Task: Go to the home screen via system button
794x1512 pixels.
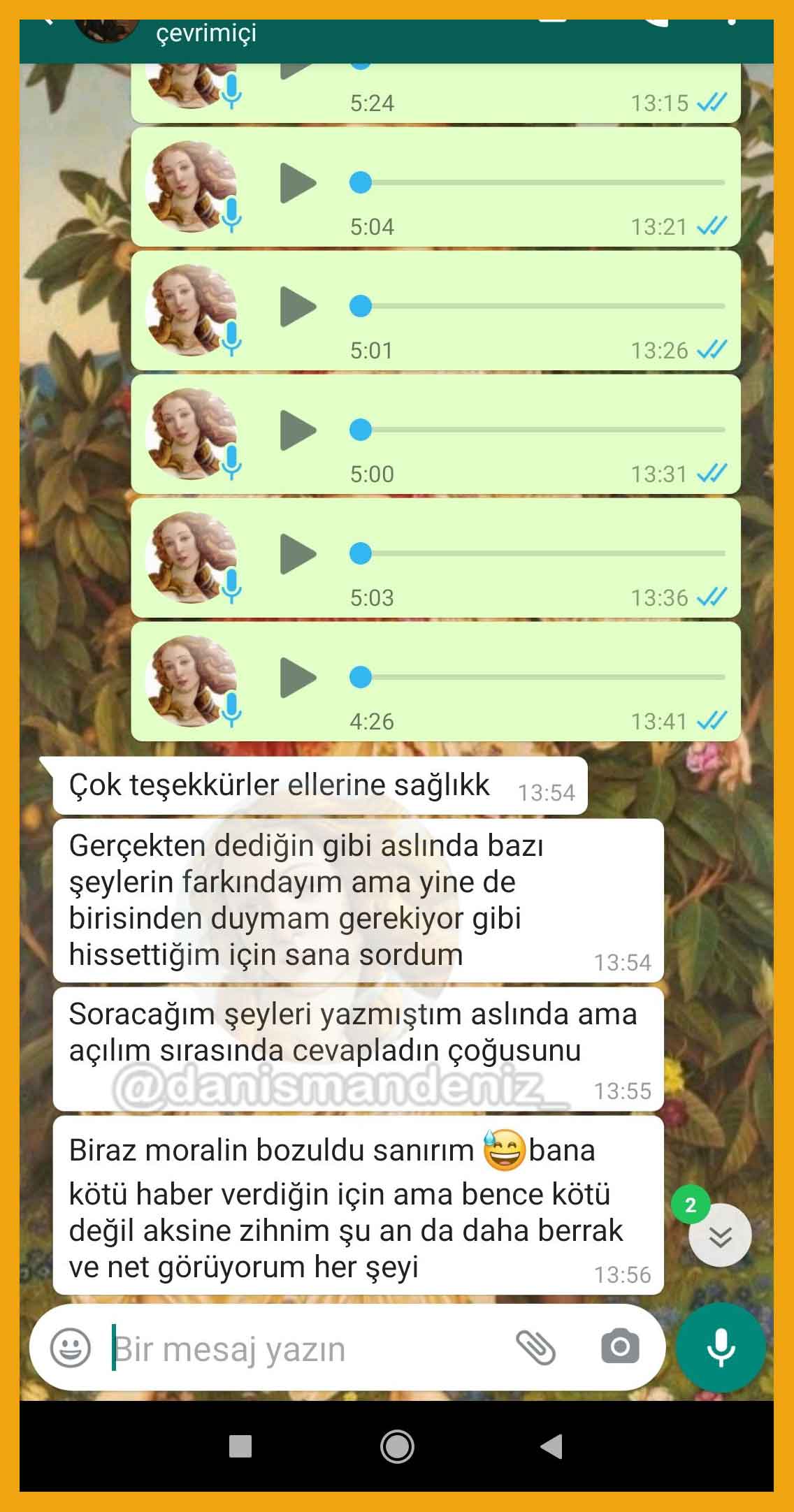Action: pos(397,1446)
